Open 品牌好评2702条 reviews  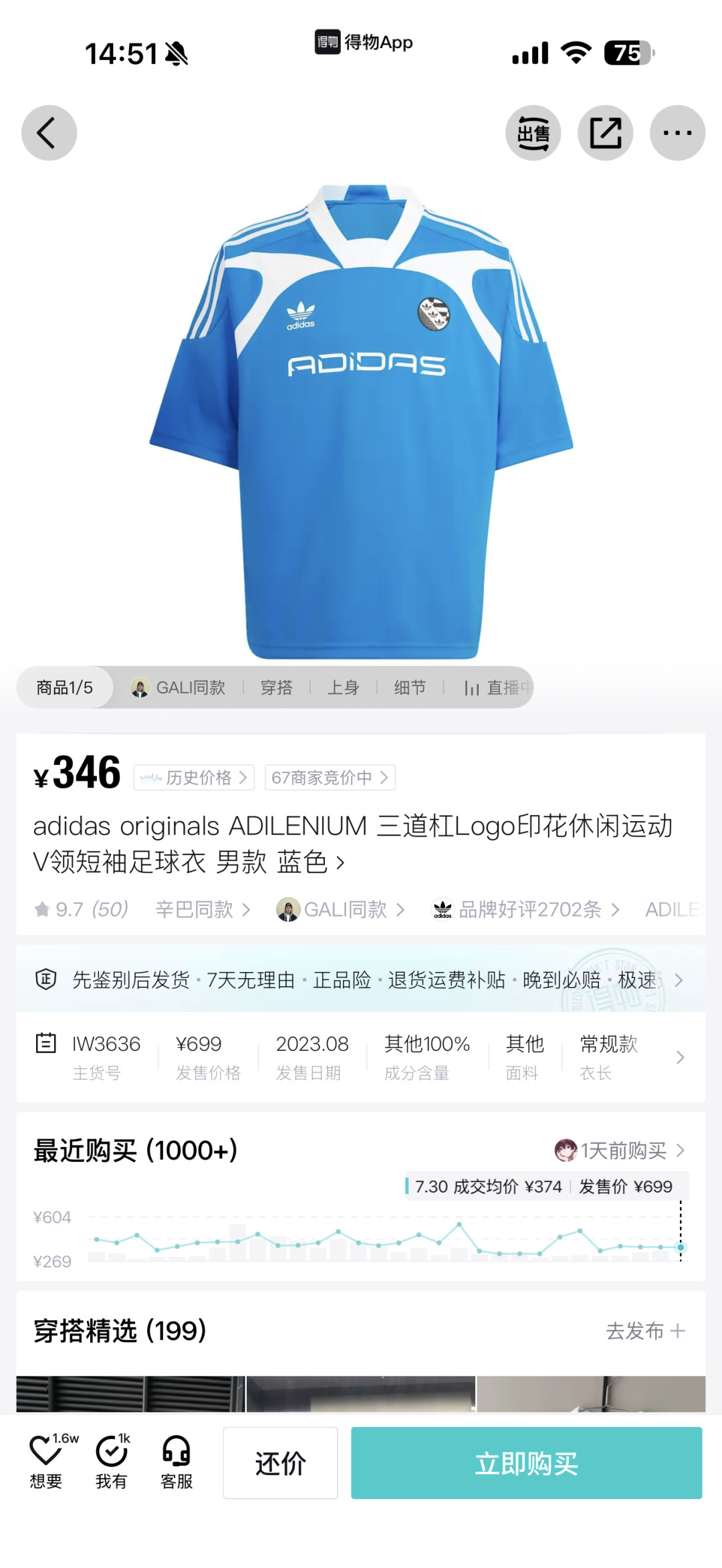[527, 909]
